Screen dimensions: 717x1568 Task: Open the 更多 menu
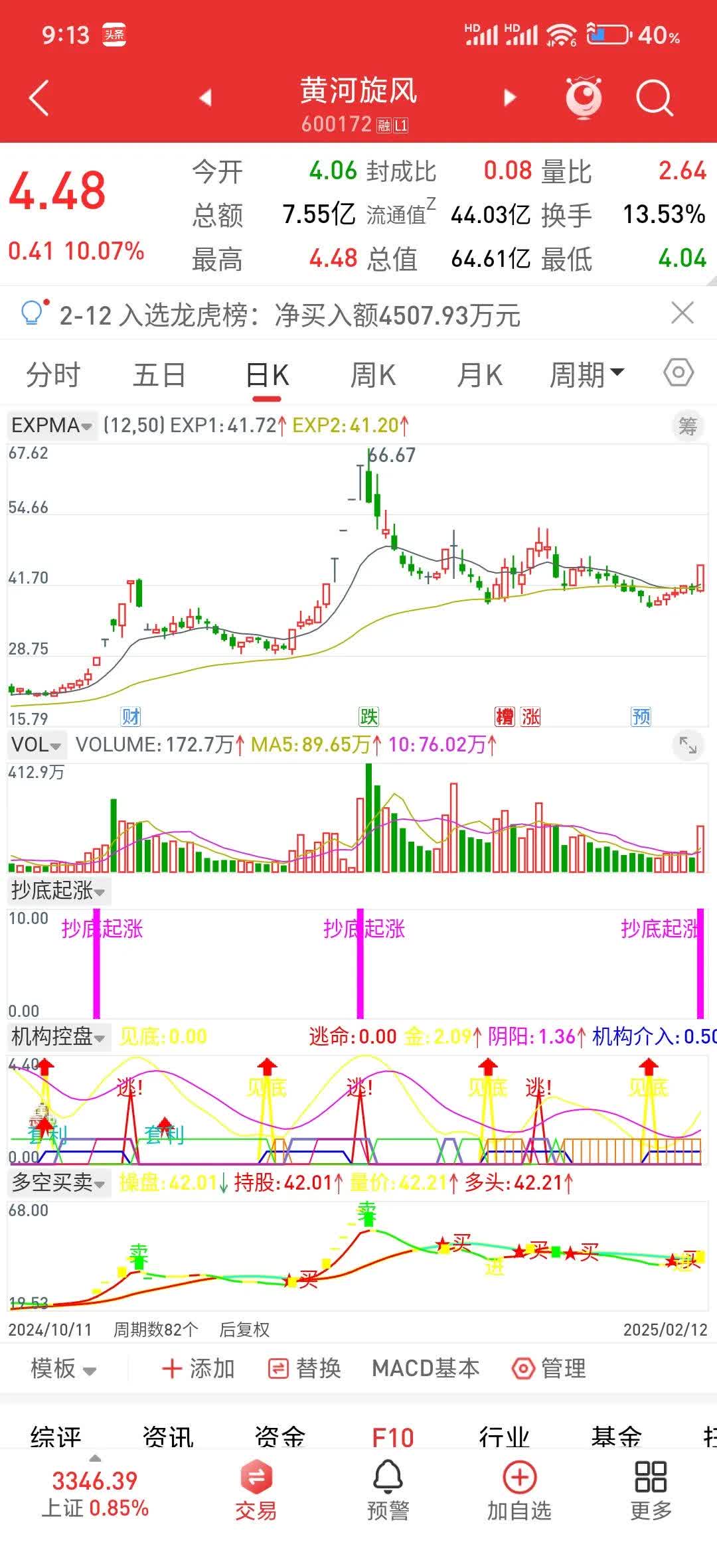[x=651, y=1491]
